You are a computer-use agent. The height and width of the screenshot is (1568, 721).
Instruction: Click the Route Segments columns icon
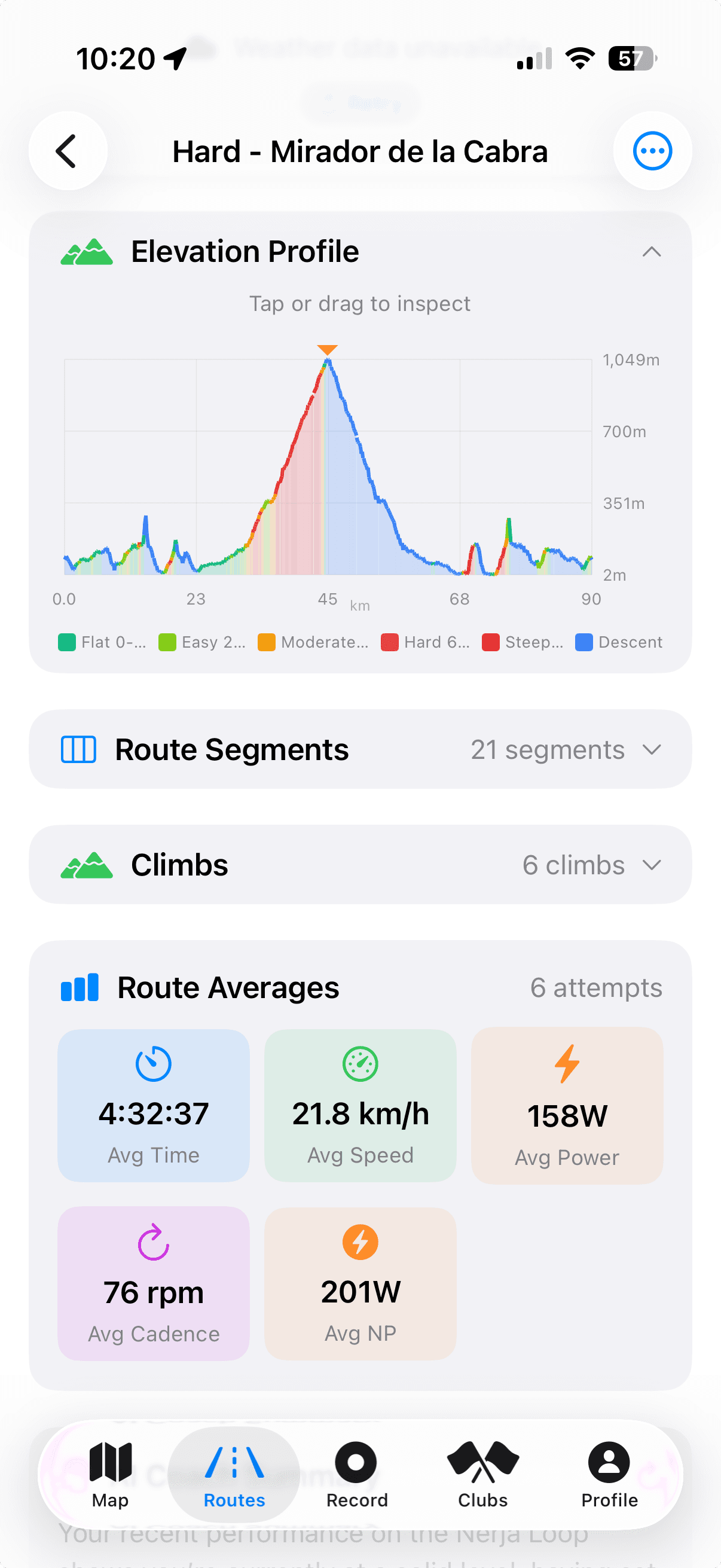tap(79, 749)
